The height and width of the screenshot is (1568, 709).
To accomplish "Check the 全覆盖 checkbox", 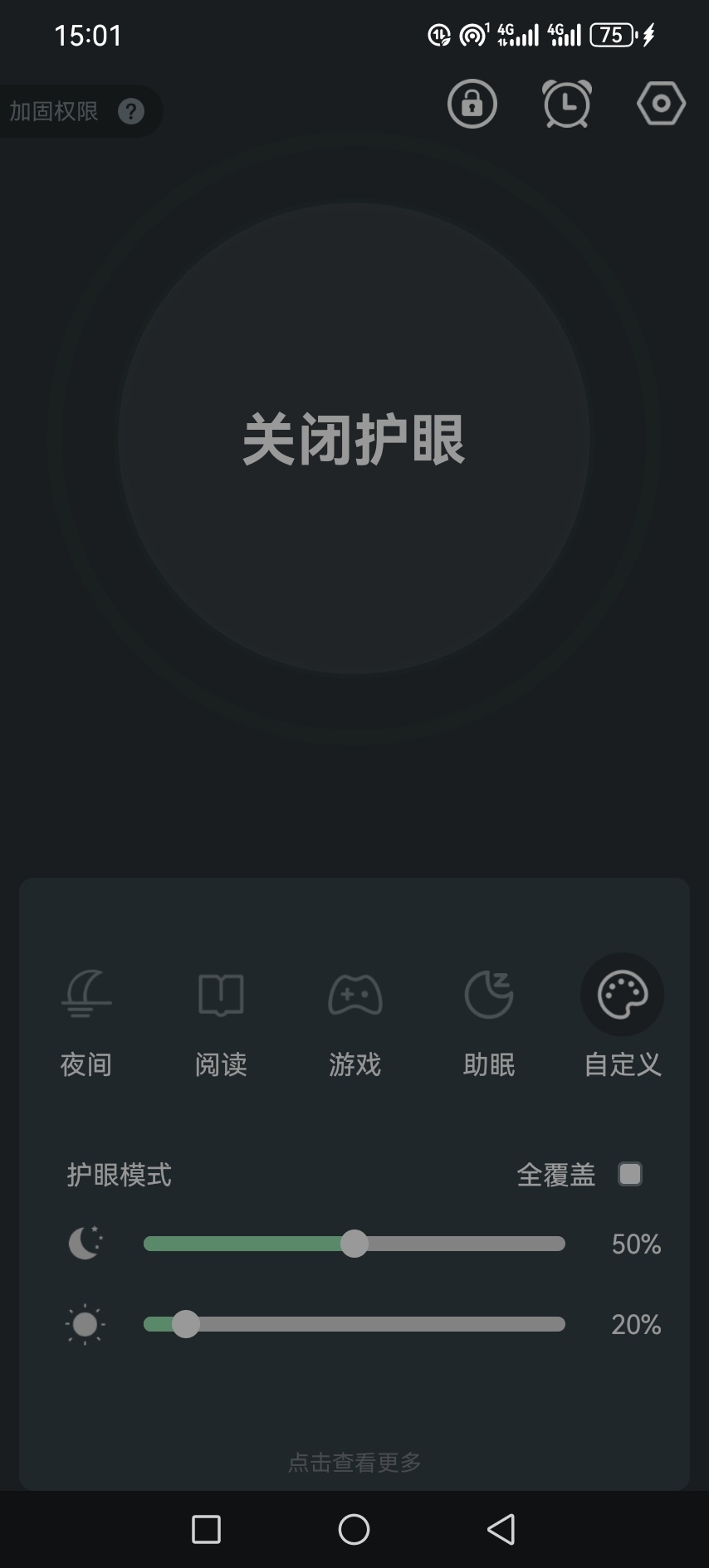I will coord(630,1174).
